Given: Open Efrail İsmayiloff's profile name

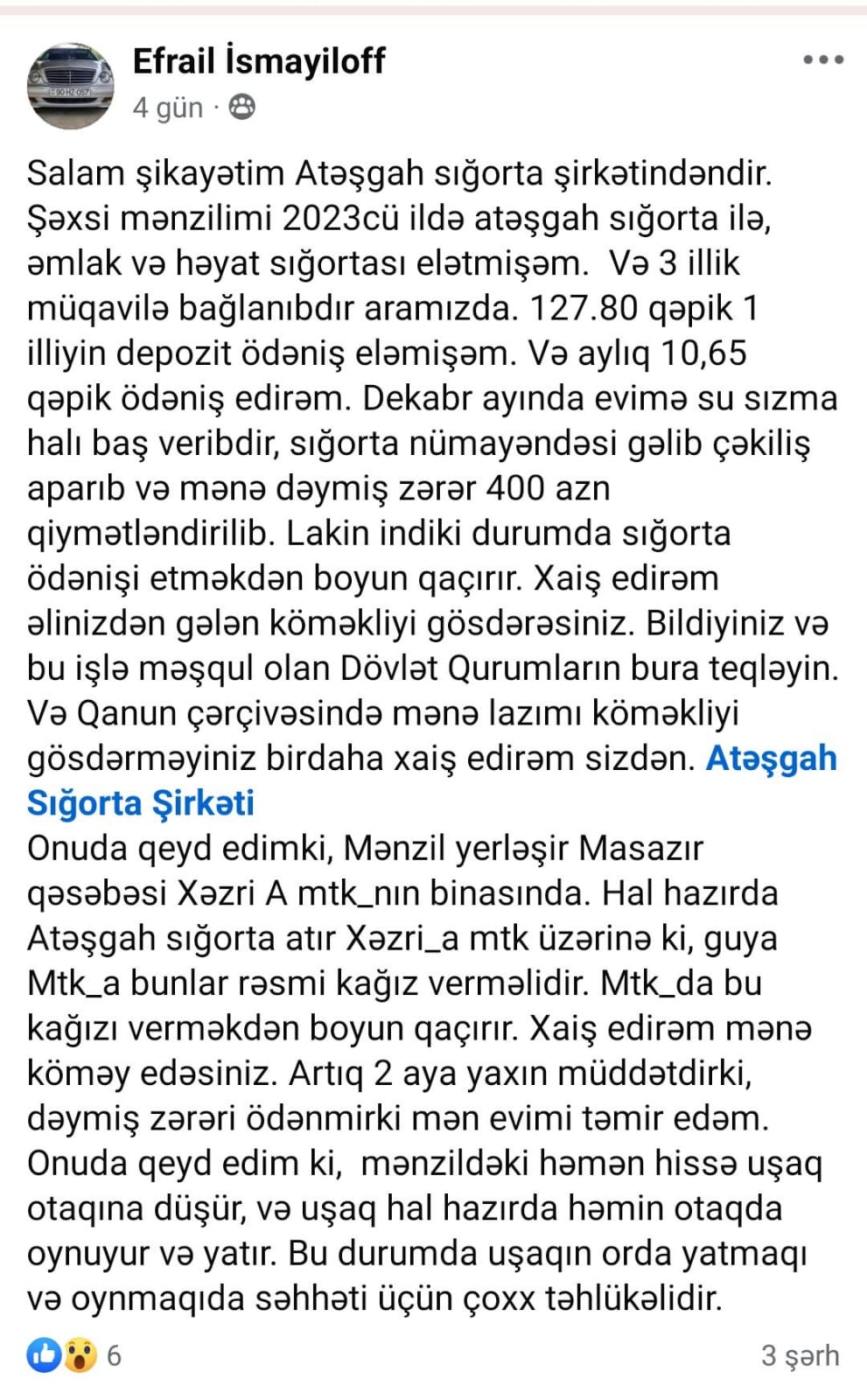Looking at the screenshot, I should 259,61.
